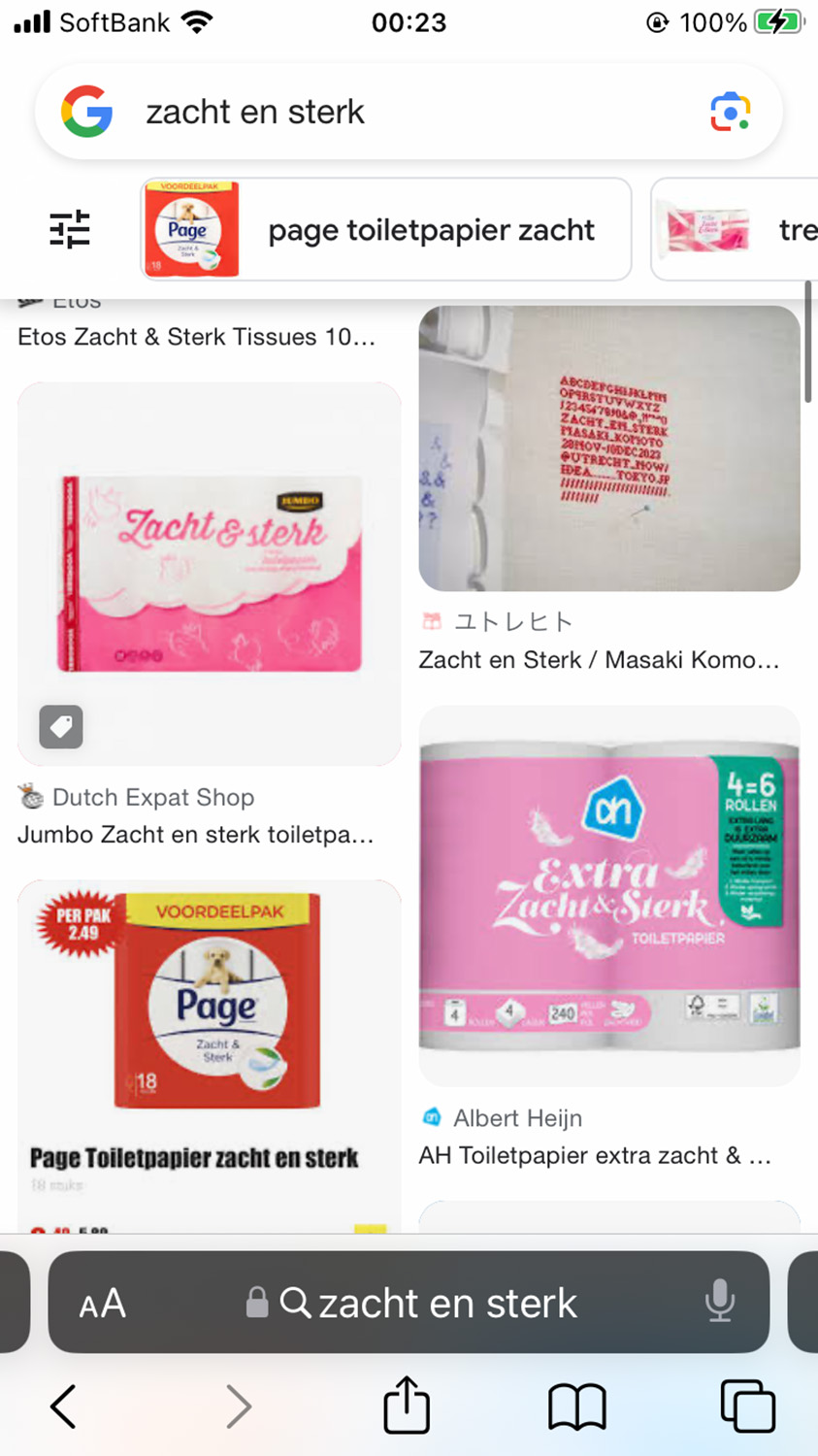Go back to the previous page
The width and height of the screenshot is (818, 1456).
63,1406
